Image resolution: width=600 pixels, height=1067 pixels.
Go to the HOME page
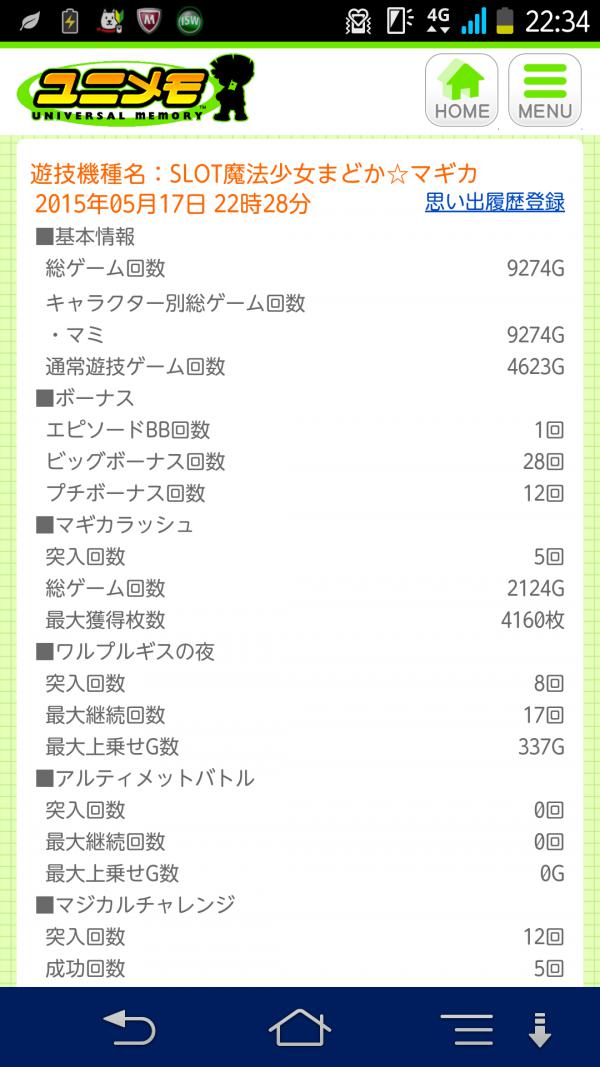pos(462,90)
